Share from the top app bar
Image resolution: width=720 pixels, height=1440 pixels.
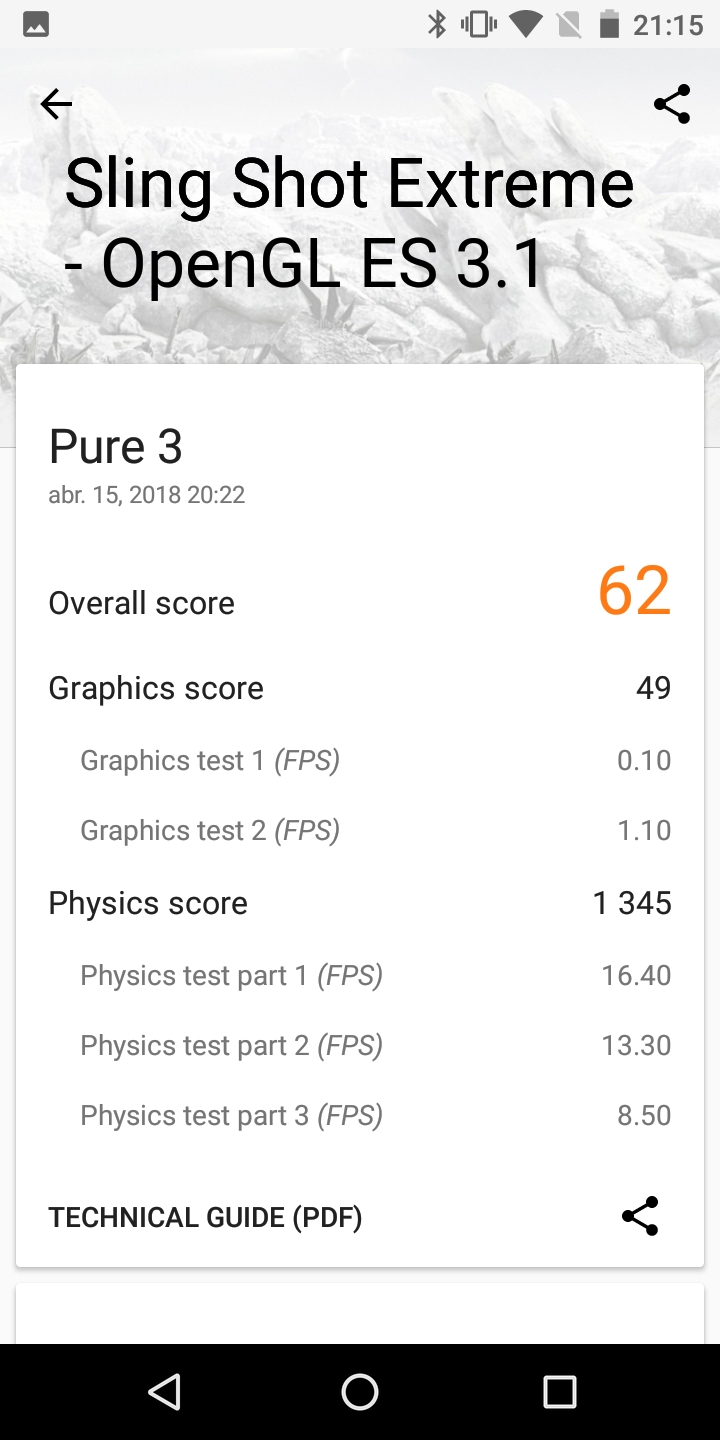672,104
